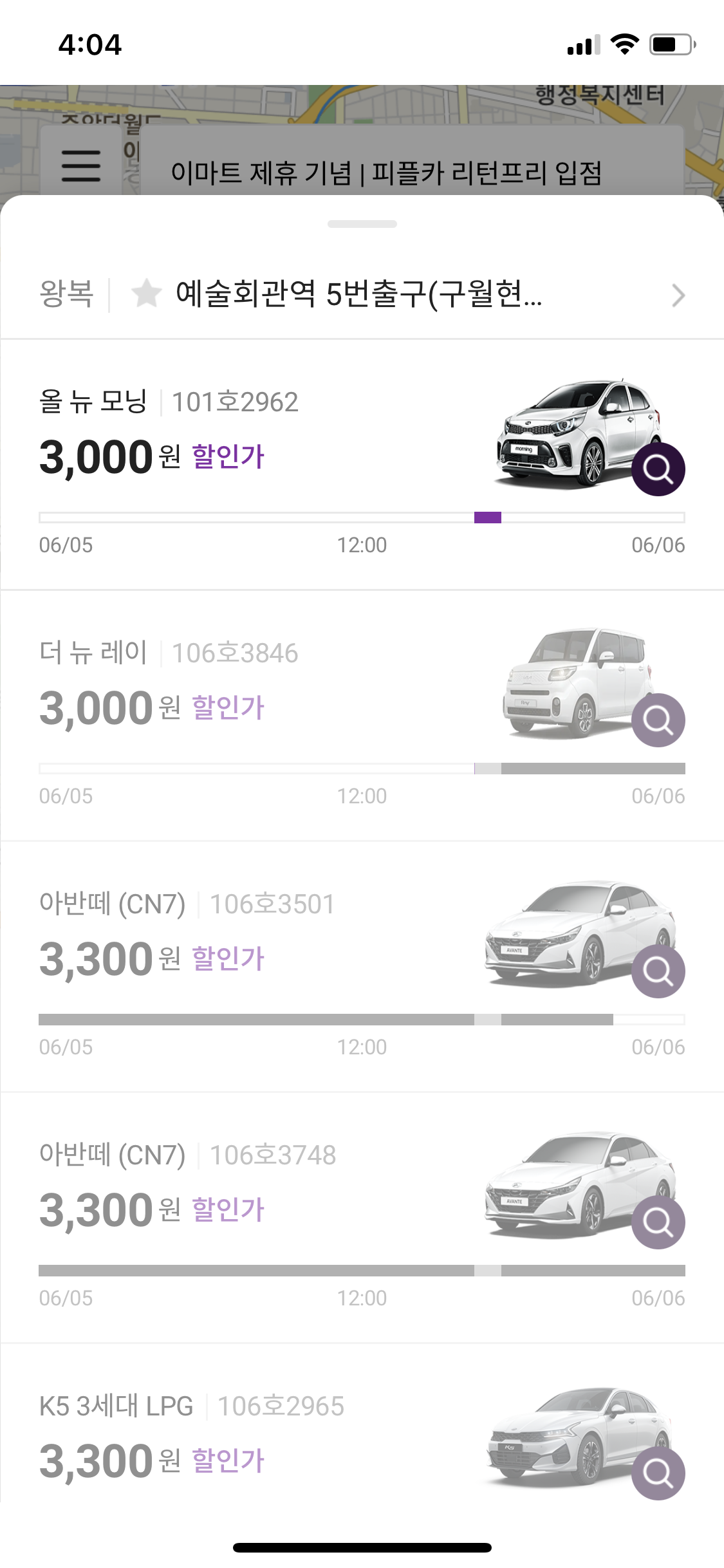Choose the 아반떼 (CN7) 106호3748 car
The width and height of the screenshot is (724, 1568).
click(x=257, y=1191)
